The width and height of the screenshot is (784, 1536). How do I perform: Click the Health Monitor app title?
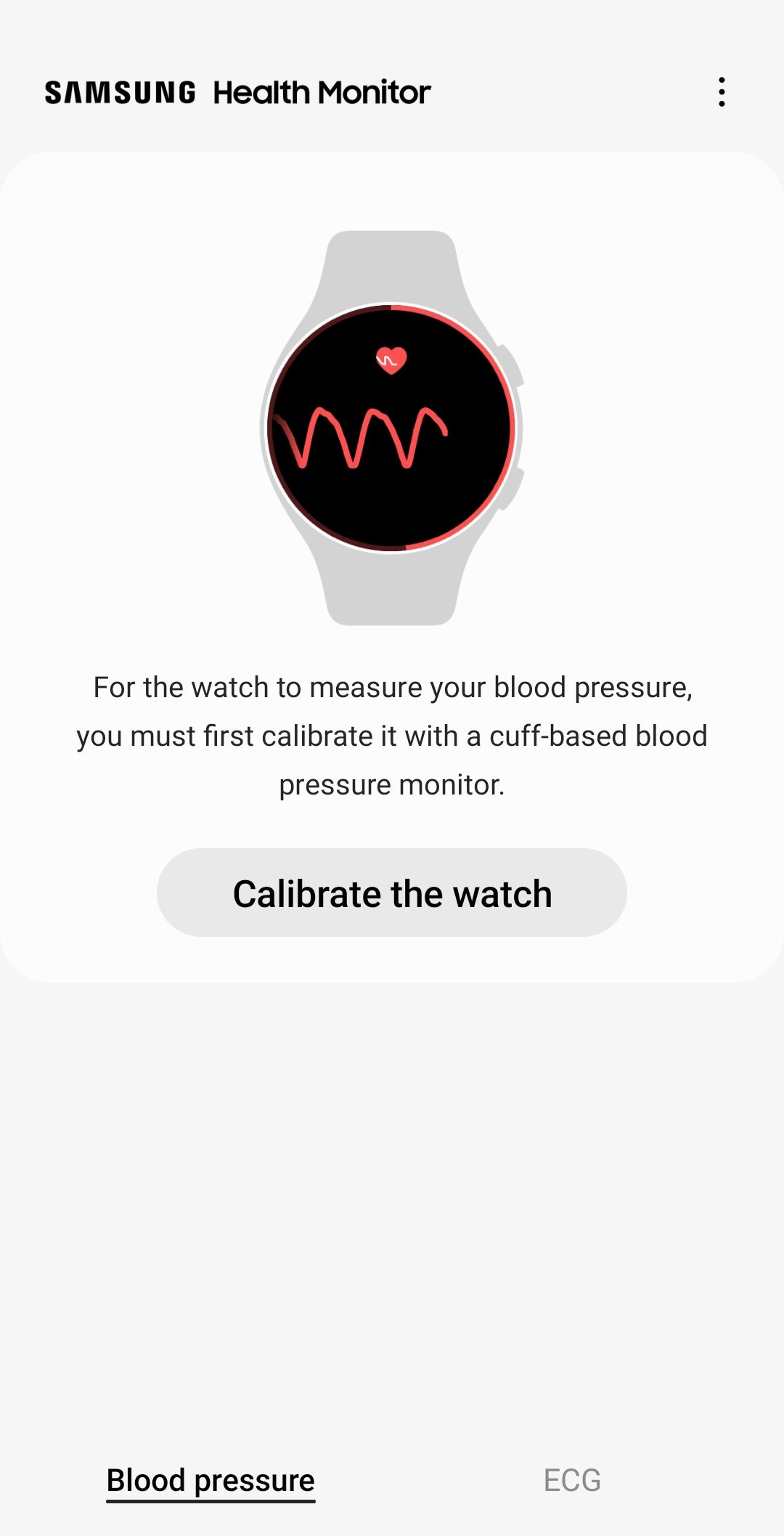pyautogui.click(x=319, y=92)
